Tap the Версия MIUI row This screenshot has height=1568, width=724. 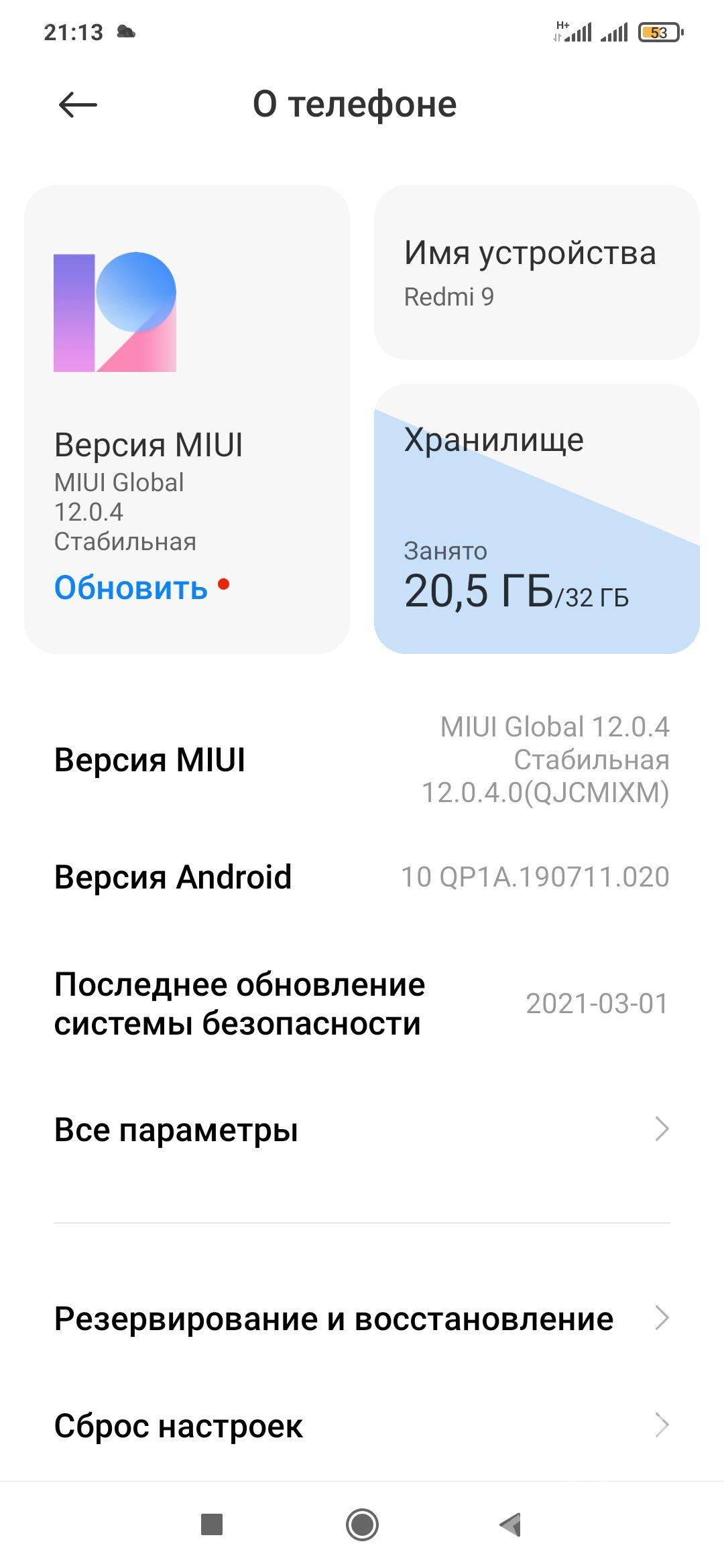click(362, 760)
